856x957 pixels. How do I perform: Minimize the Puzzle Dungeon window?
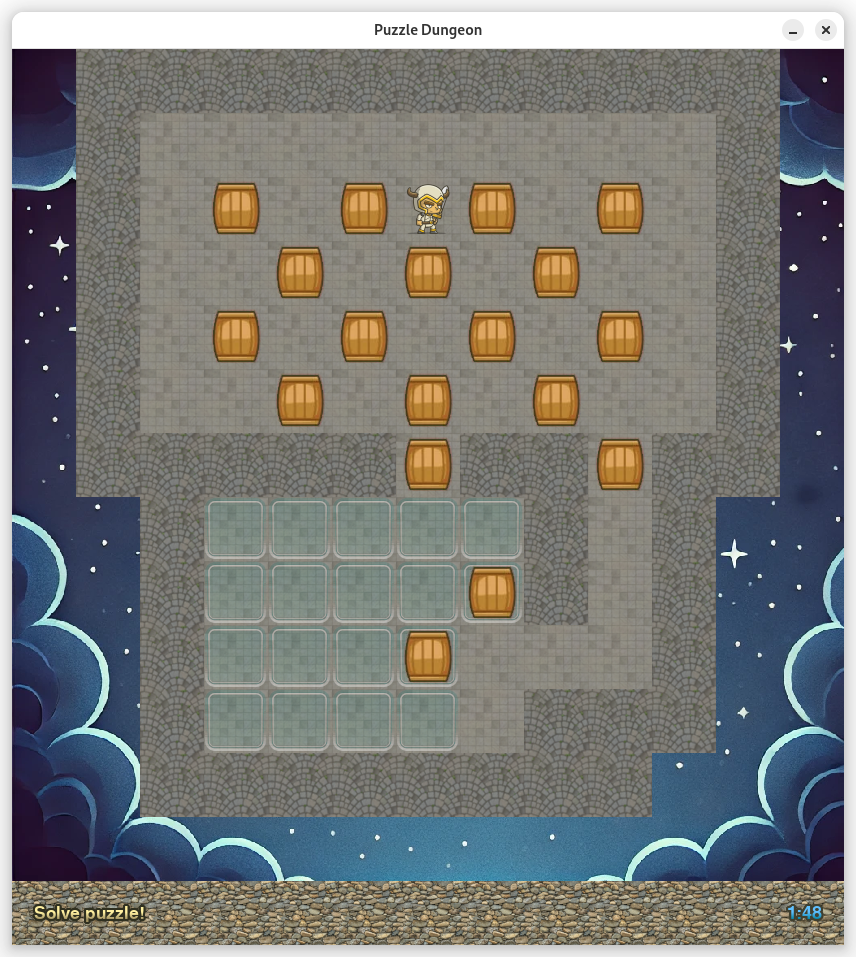(793, 30)
